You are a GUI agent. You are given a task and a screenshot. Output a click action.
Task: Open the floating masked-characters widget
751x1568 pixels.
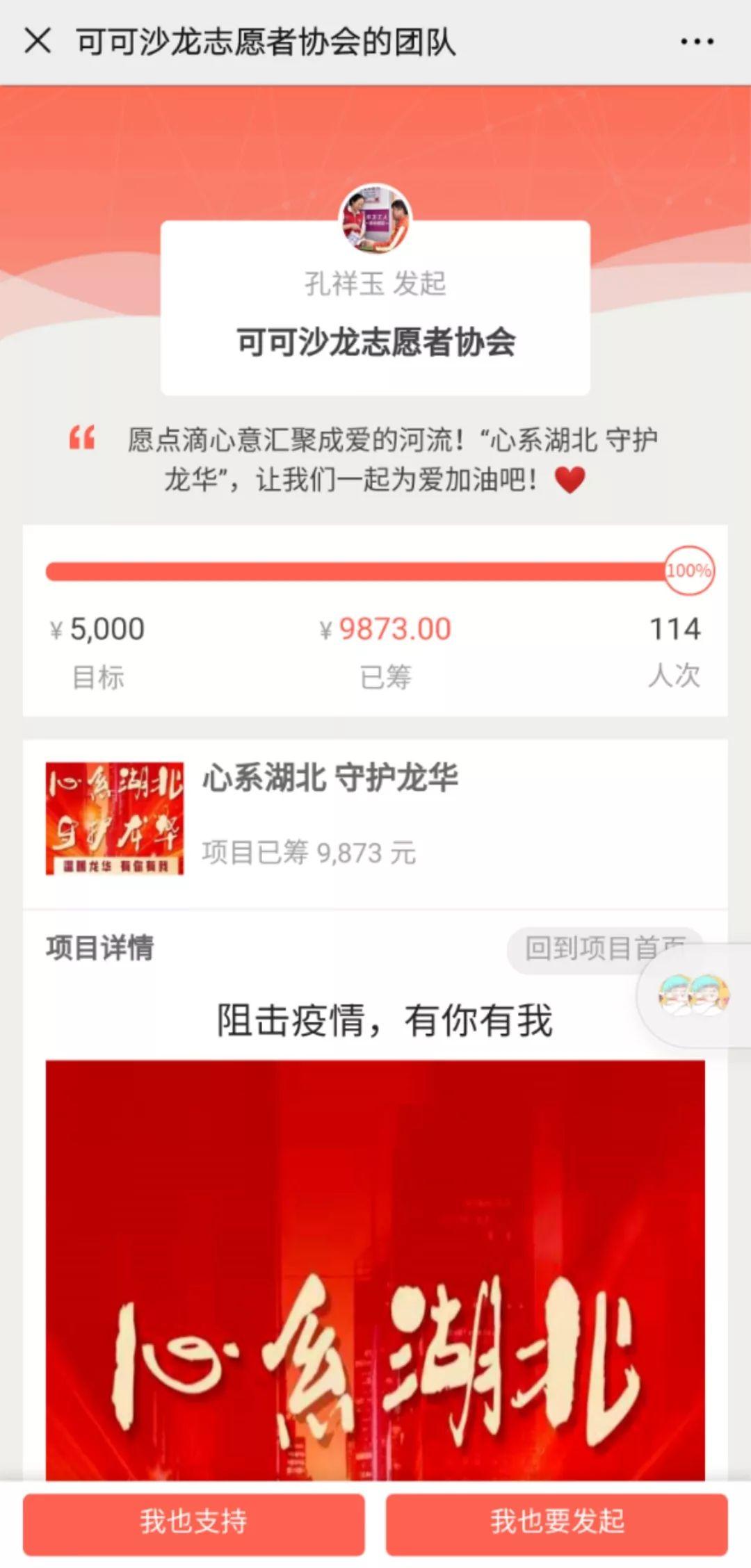click(x=694, y=995)
